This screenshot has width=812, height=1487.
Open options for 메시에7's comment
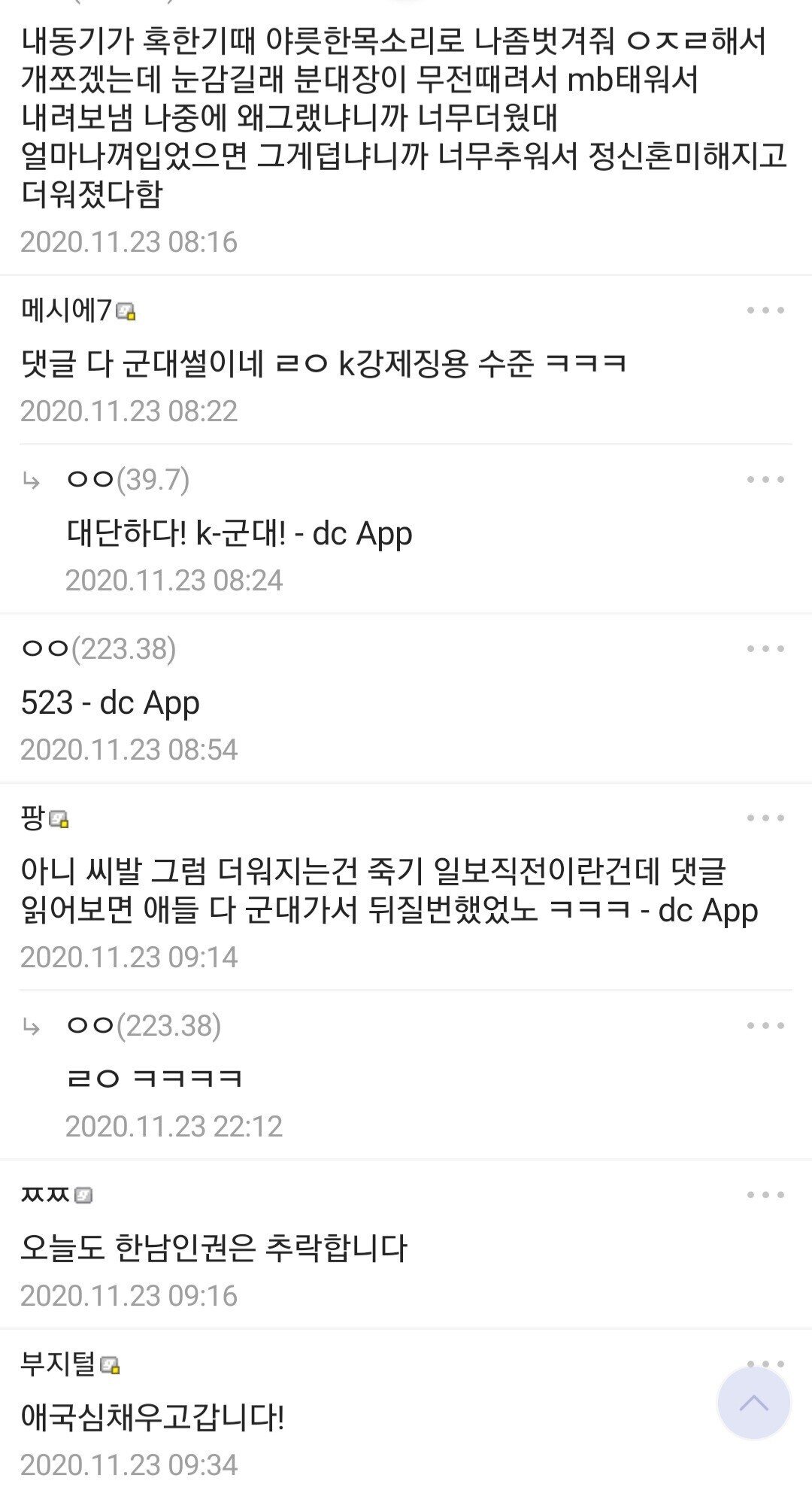click(765, 311)
